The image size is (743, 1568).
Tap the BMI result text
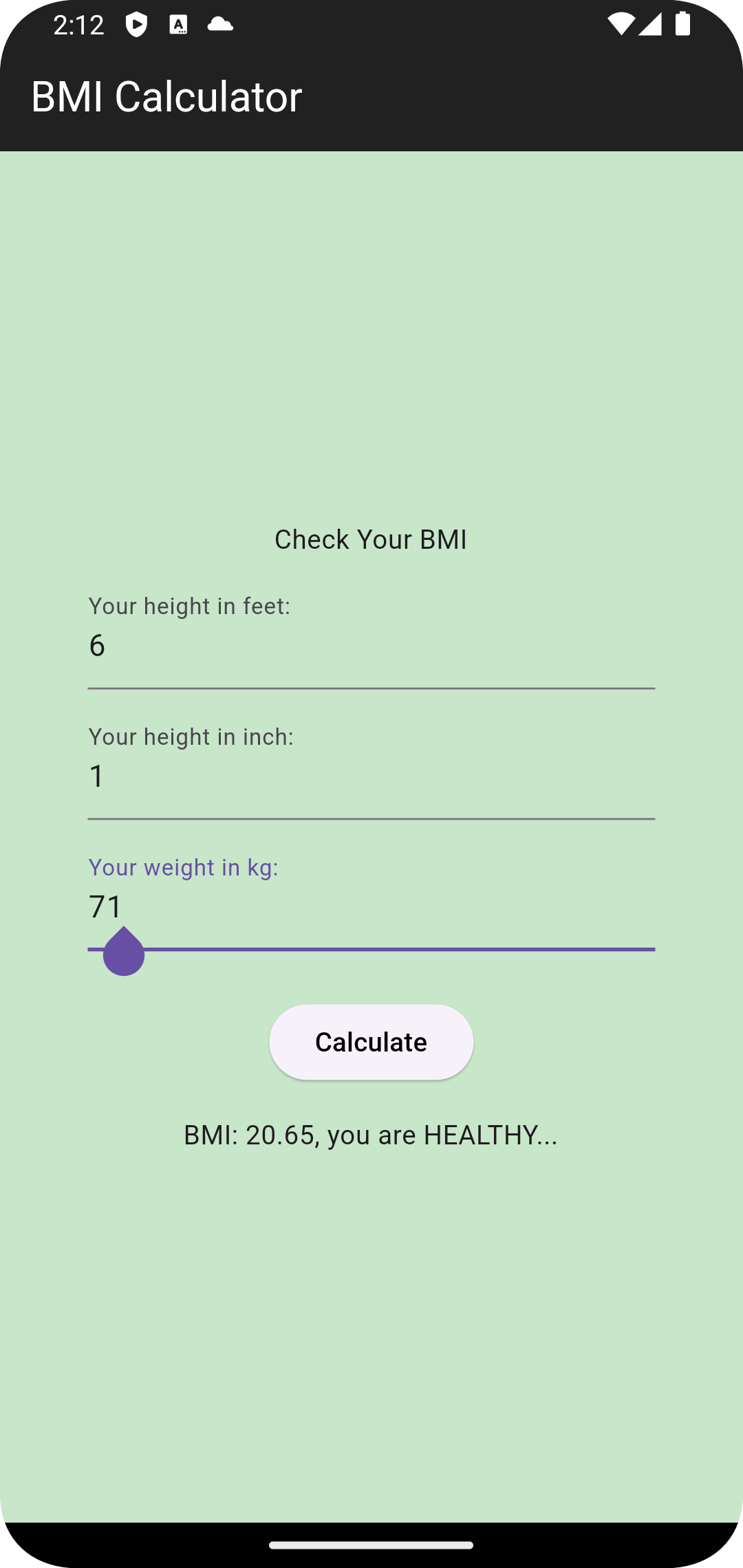click(x=371, y=1135)
